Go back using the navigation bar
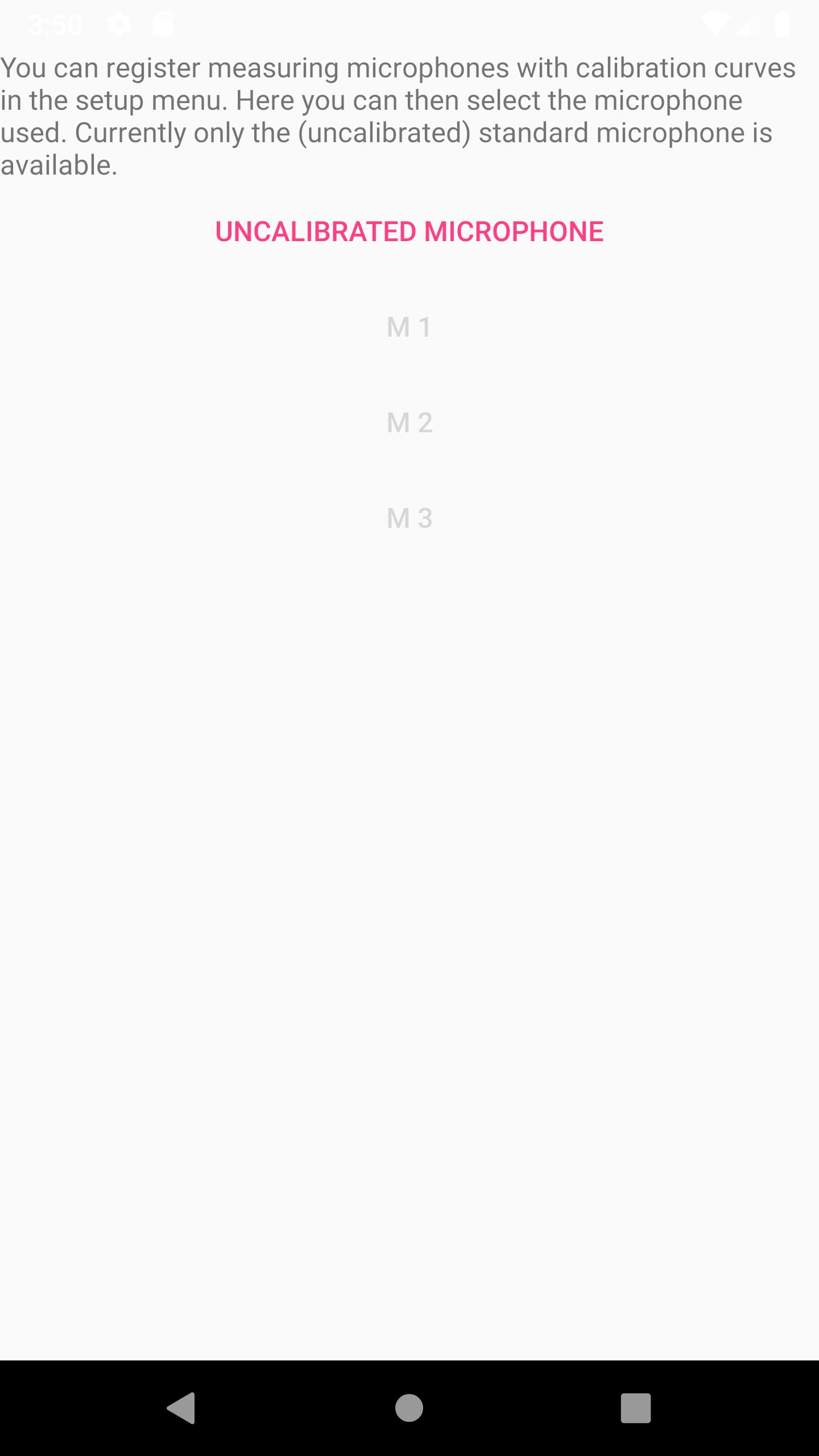Image resolution: width=819 pixels, height=1456 pixels. click(x=182, y=1408)
